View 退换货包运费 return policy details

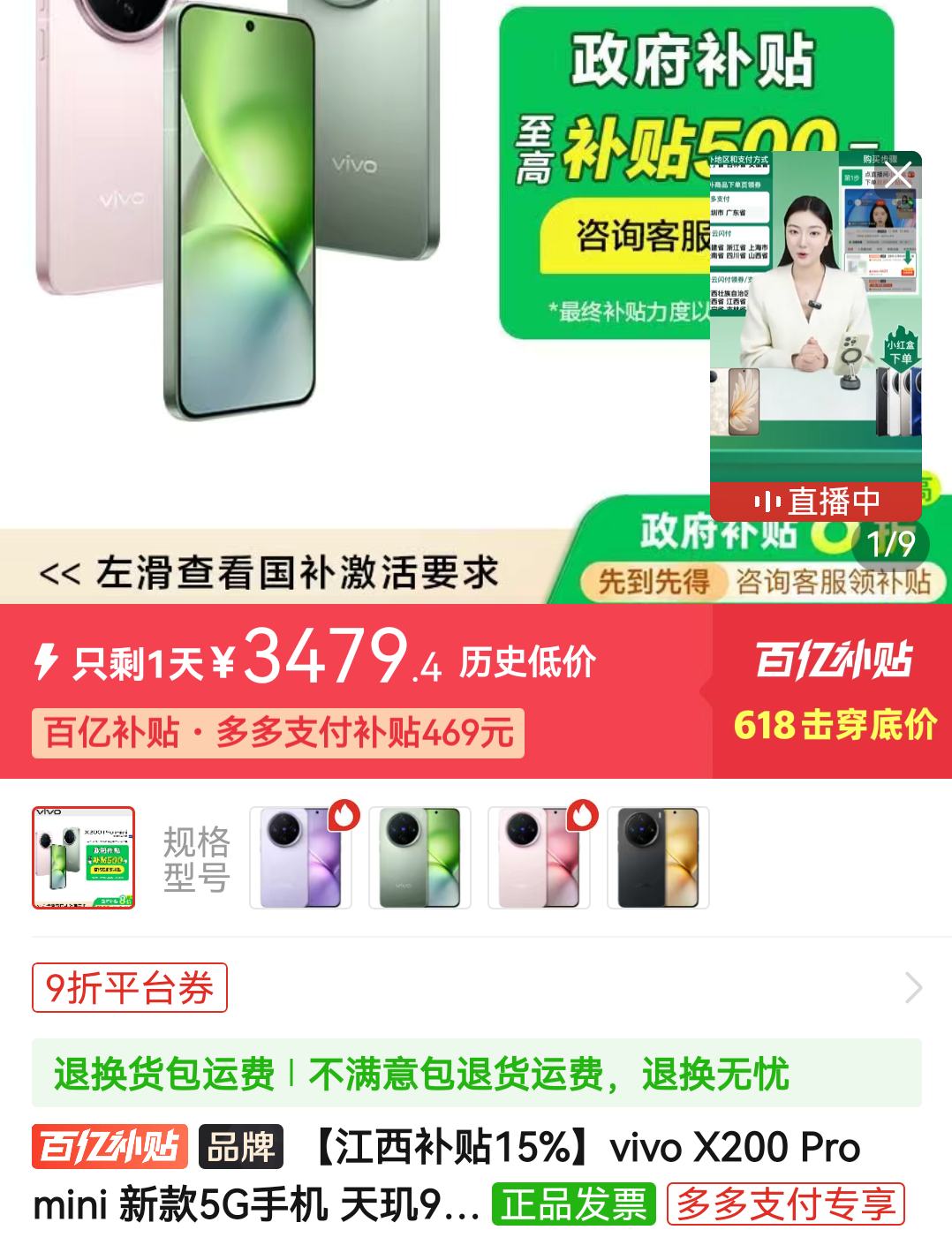point(477,1074)
